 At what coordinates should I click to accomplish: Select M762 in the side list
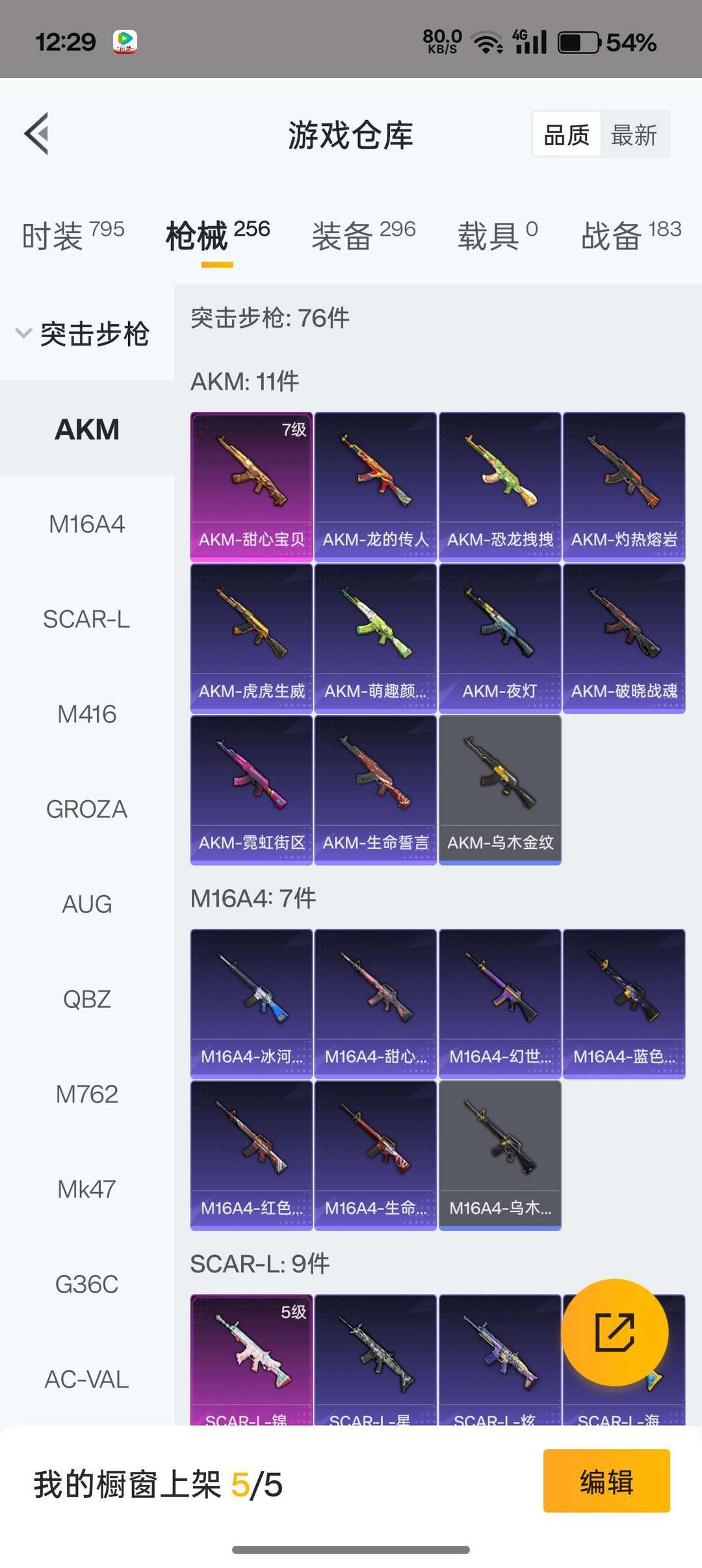(86, 1094)
